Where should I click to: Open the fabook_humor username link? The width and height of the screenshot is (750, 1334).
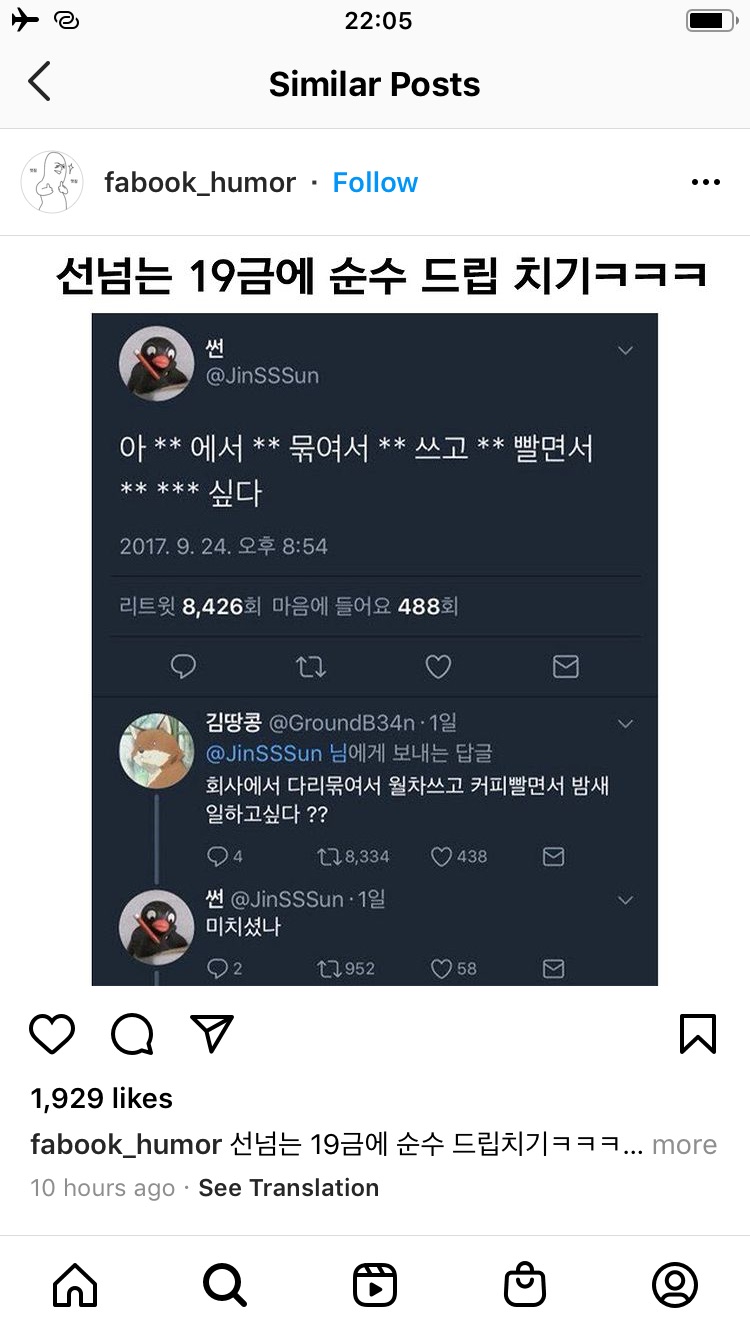coord(200,183)
